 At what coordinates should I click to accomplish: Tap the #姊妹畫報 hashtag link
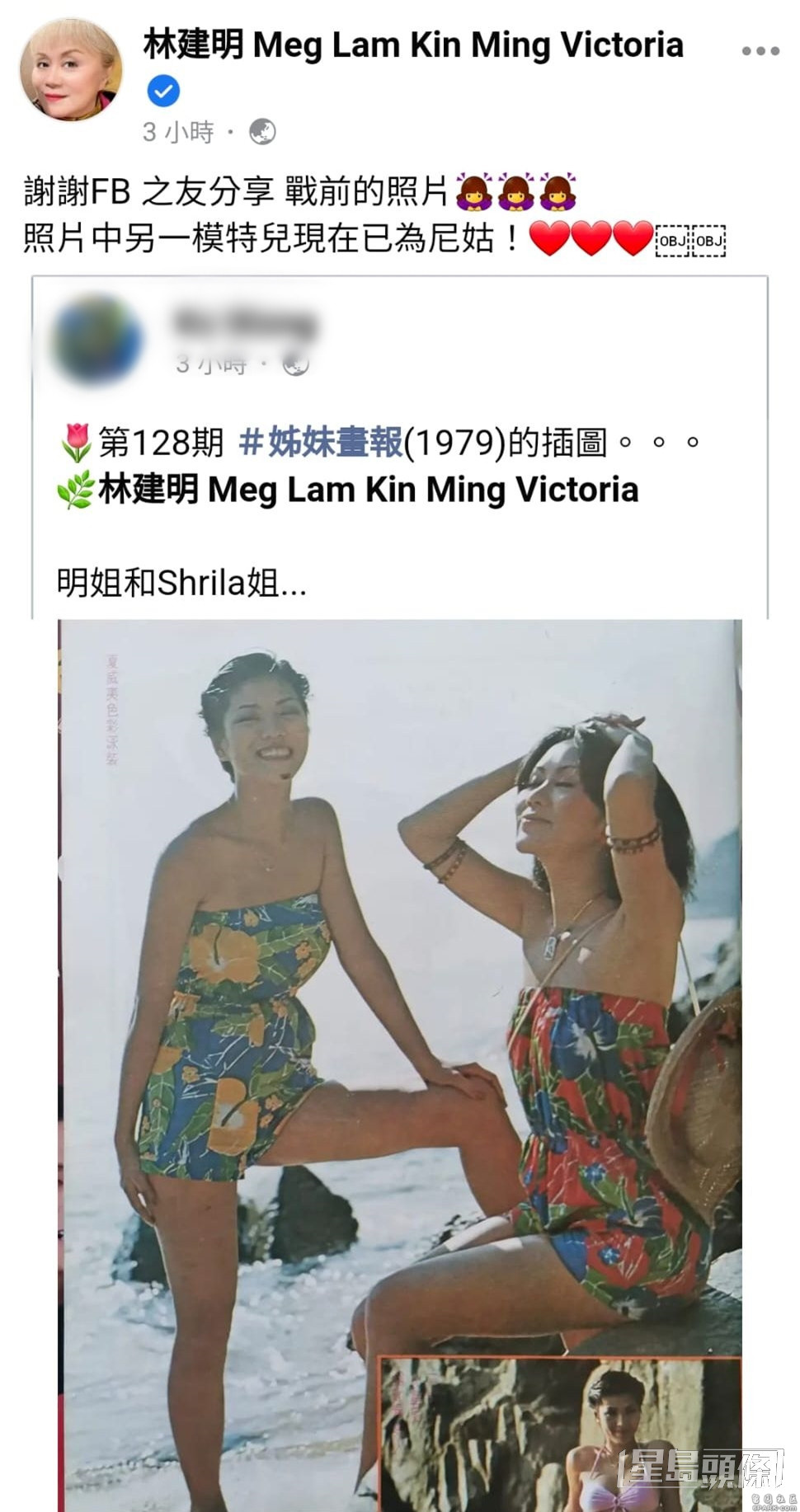point(321,443)
